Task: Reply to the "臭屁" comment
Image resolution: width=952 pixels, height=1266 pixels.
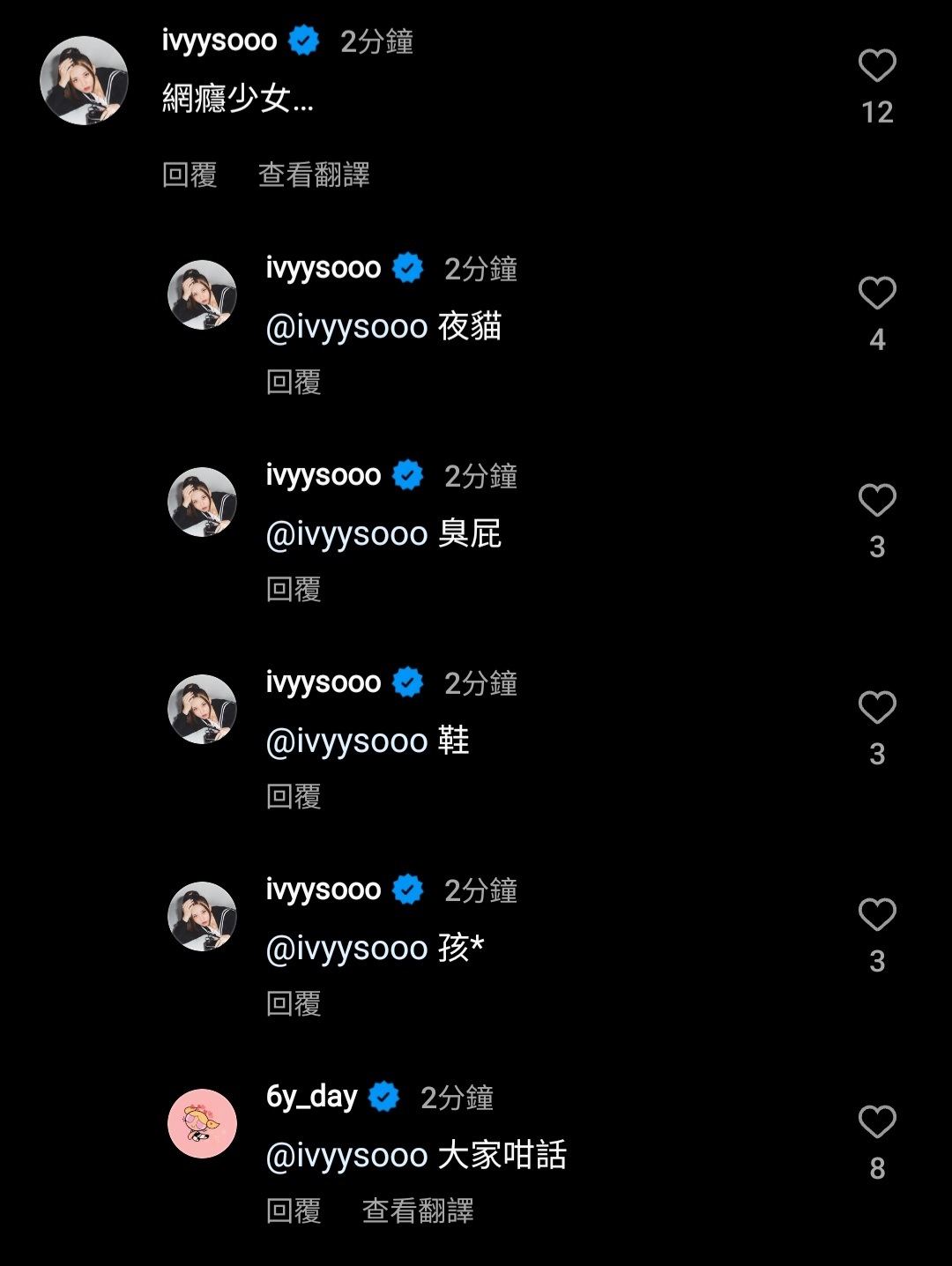Action: 294,589
